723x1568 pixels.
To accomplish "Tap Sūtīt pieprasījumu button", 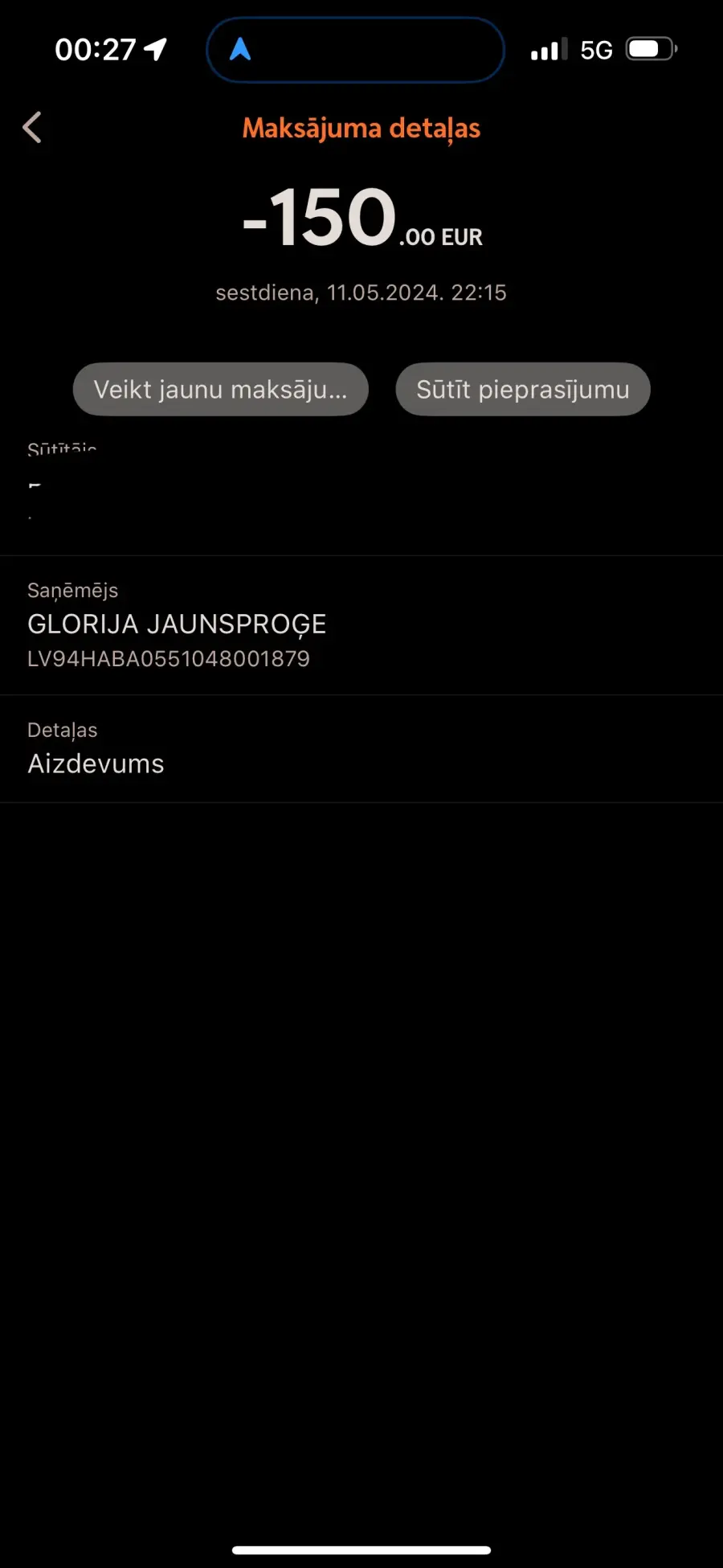I will click(523, 390).
